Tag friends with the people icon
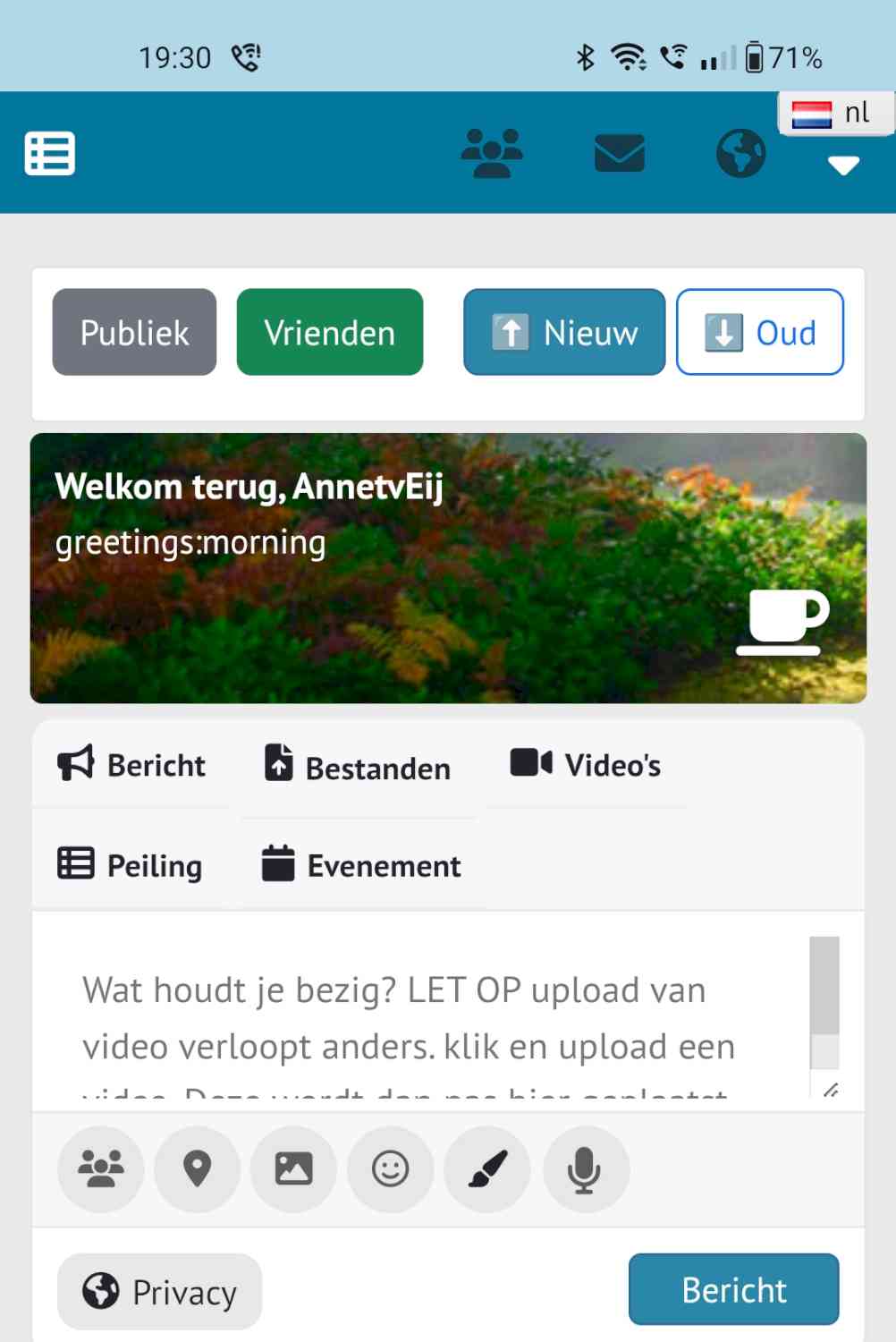 [x=101, y=1169]
